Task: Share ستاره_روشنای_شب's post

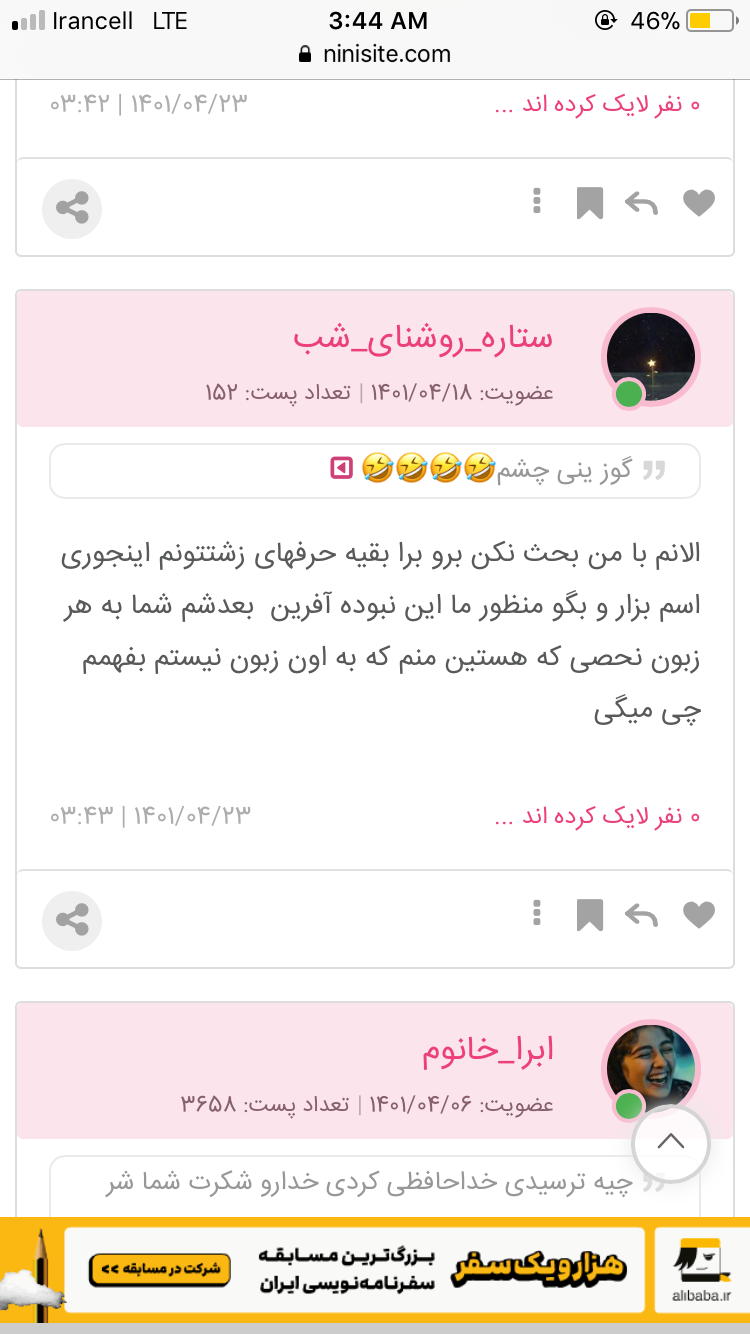Action: click(x=72, y=920)
